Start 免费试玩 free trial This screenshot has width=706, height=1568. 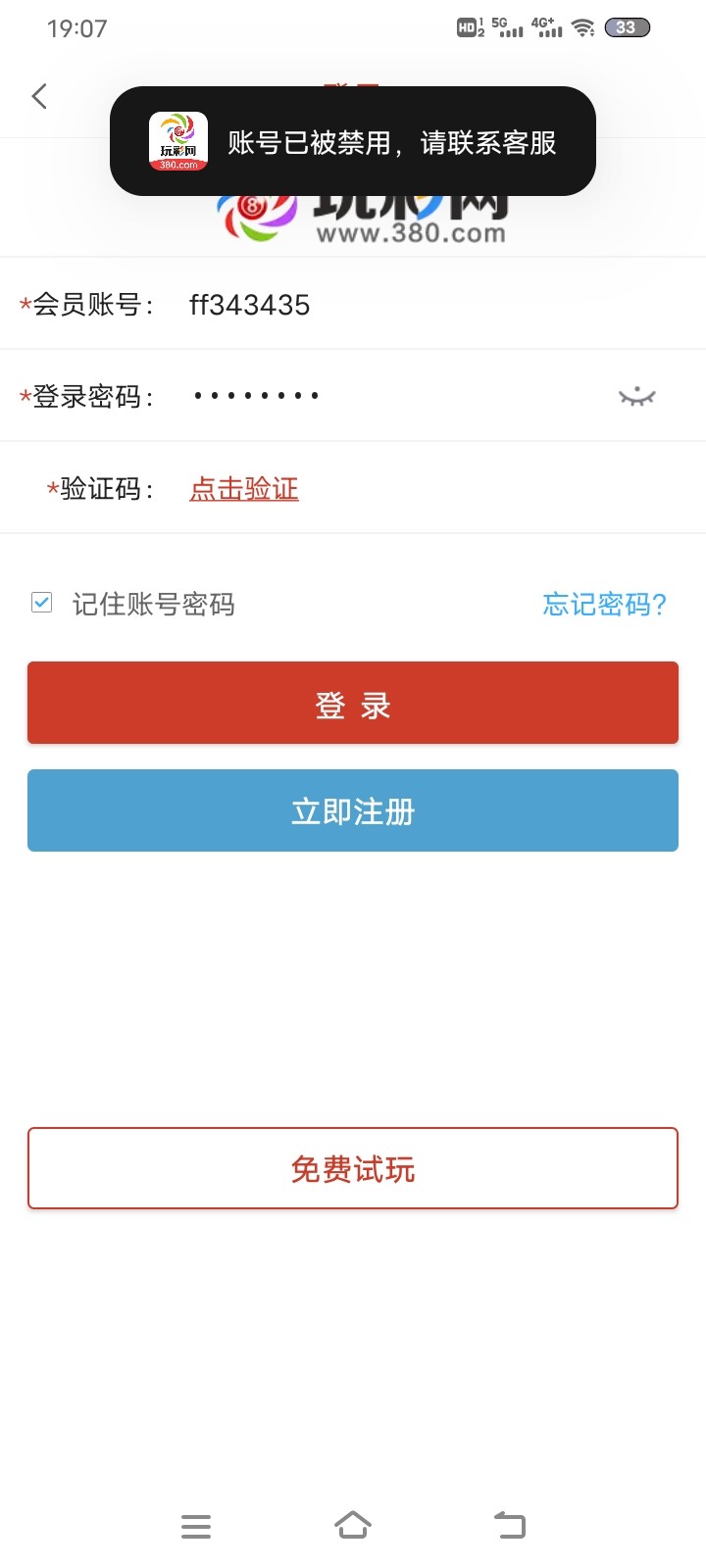coord(353,1168)
